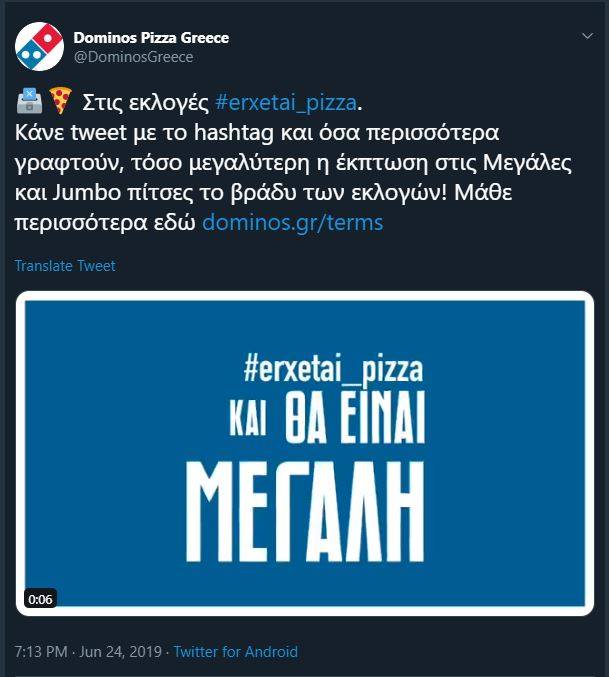Open the @DominosGreece handle

point(133,57)
